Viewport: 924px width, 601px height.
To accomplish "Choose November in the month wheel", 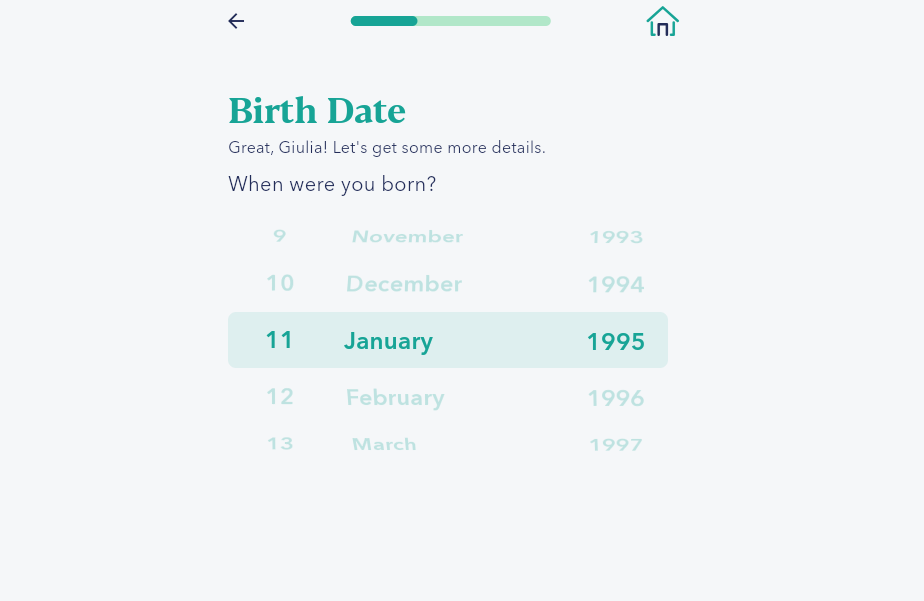I will [x=407, y=237].
